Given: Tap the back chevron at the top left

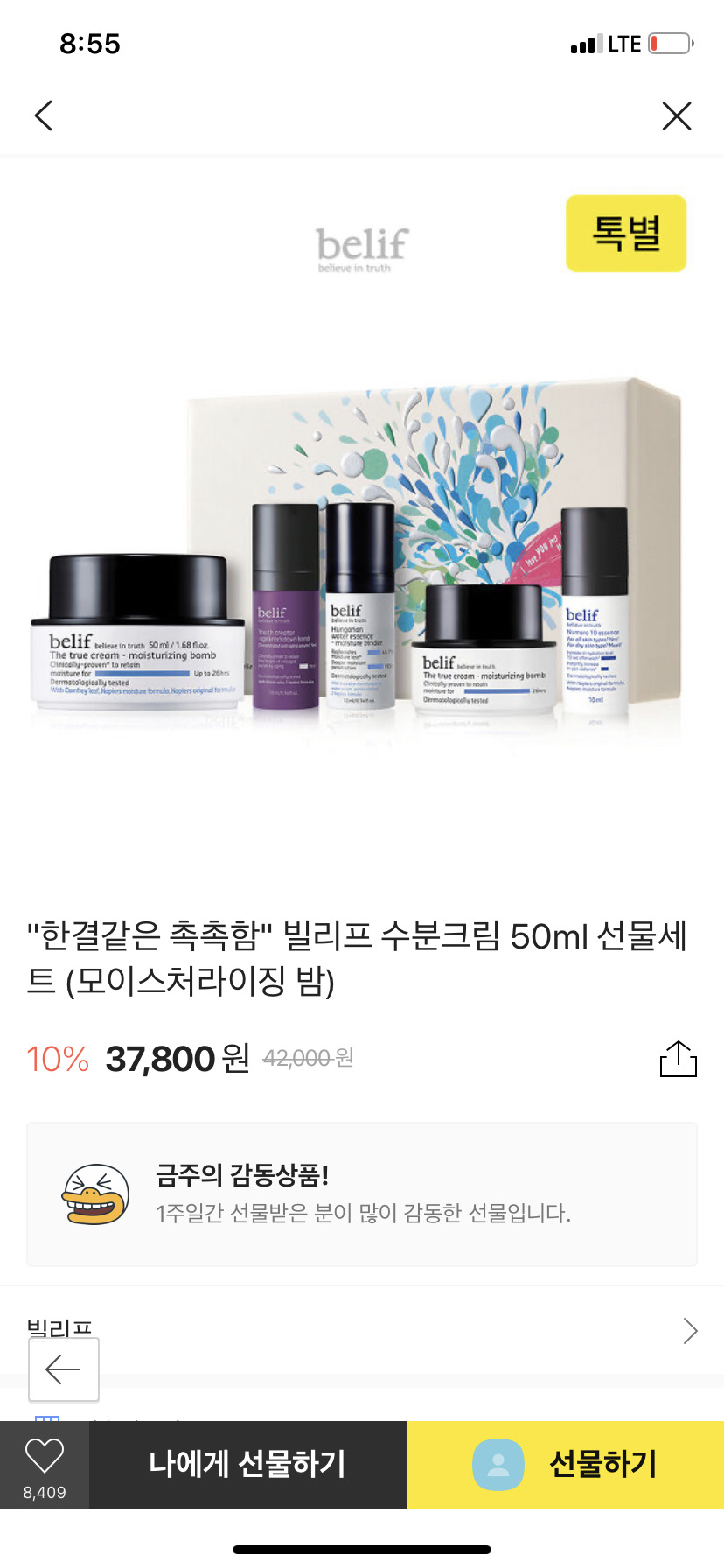Looking at the screenshot, I should pos(44,115).
